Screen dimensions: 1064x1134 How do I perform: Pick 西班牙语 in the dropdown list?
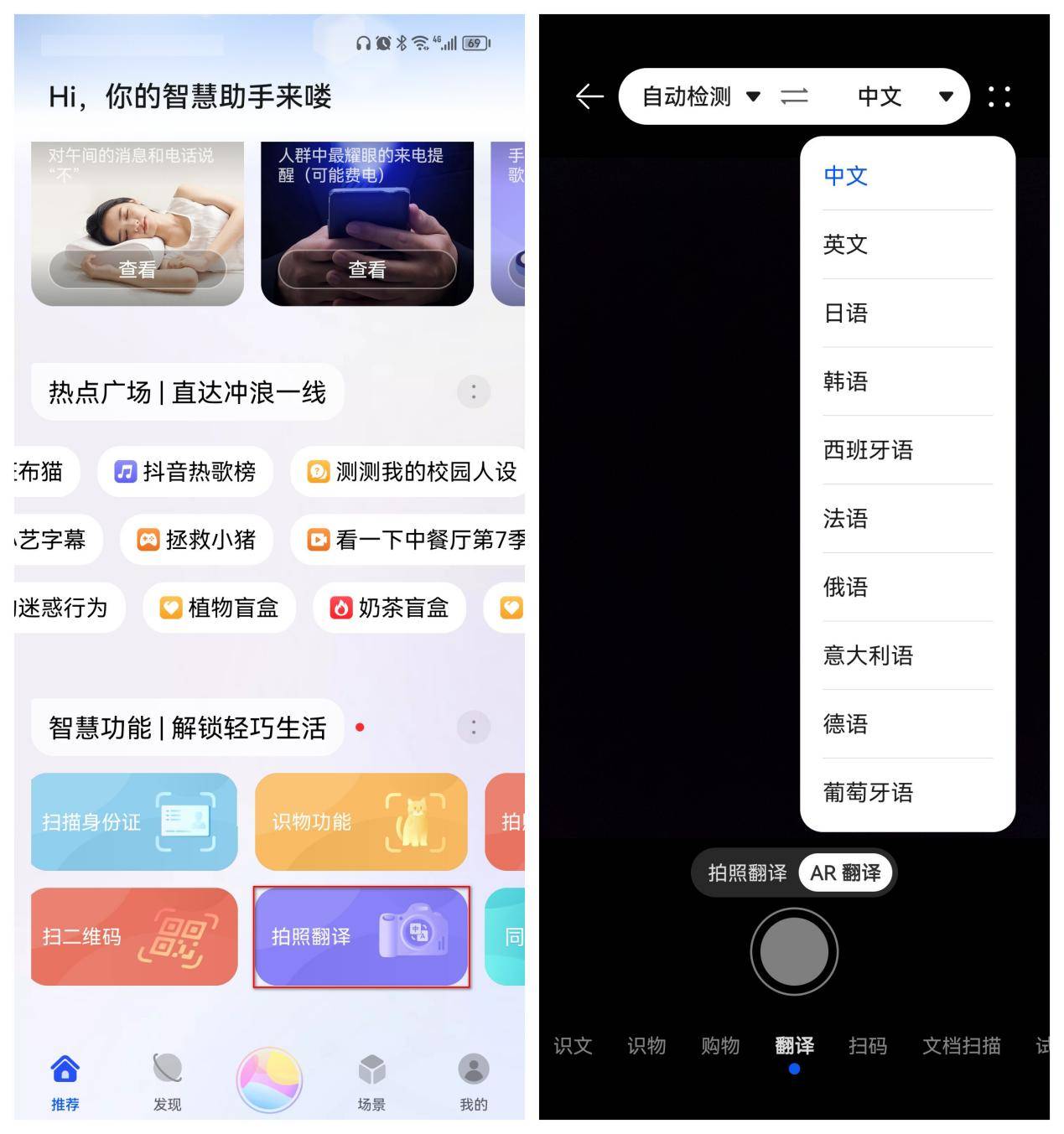[x=868, y=450]
